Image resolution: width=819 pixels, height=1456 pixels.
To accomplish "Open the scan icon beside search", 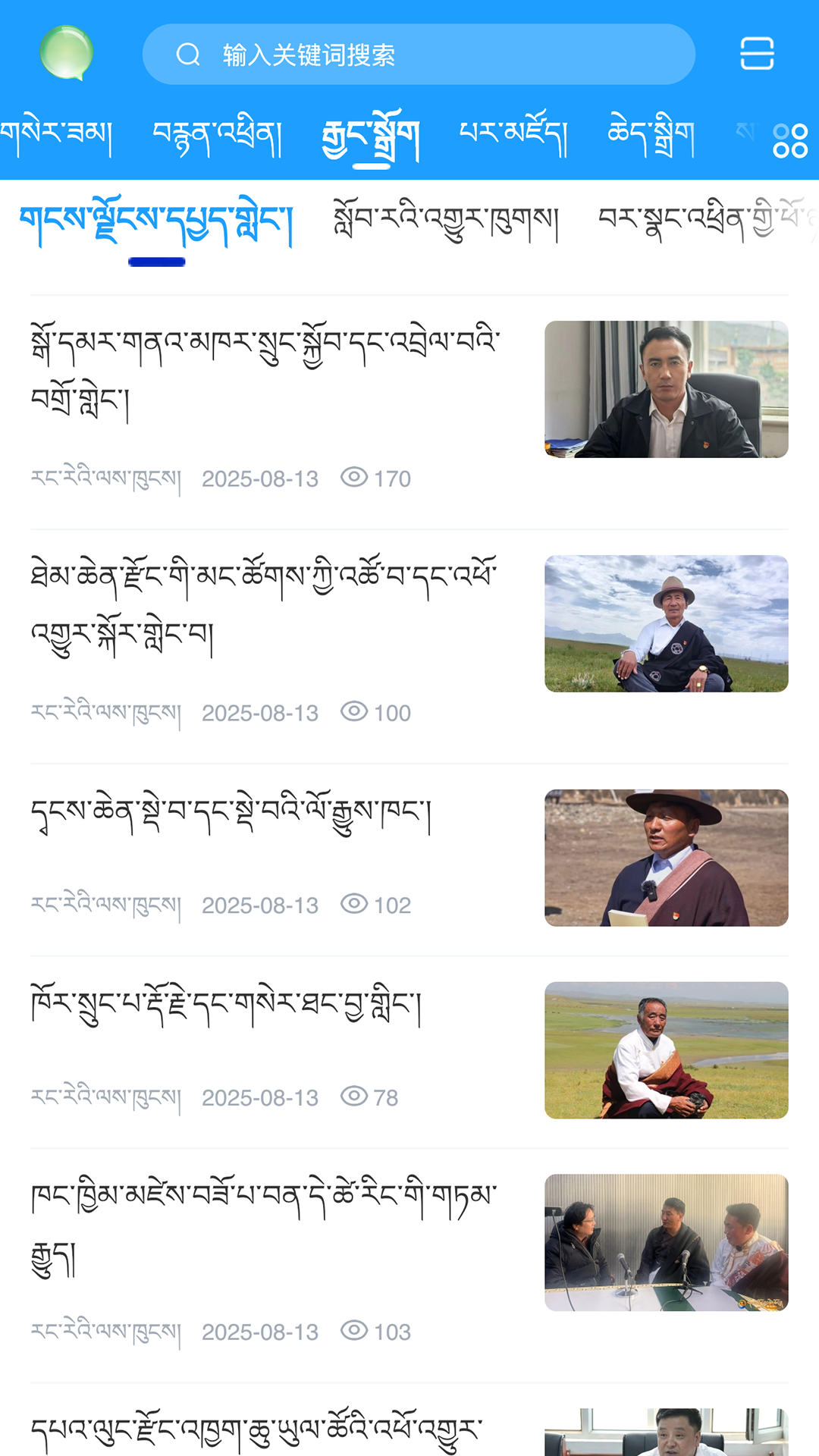I will pos(756,54).
